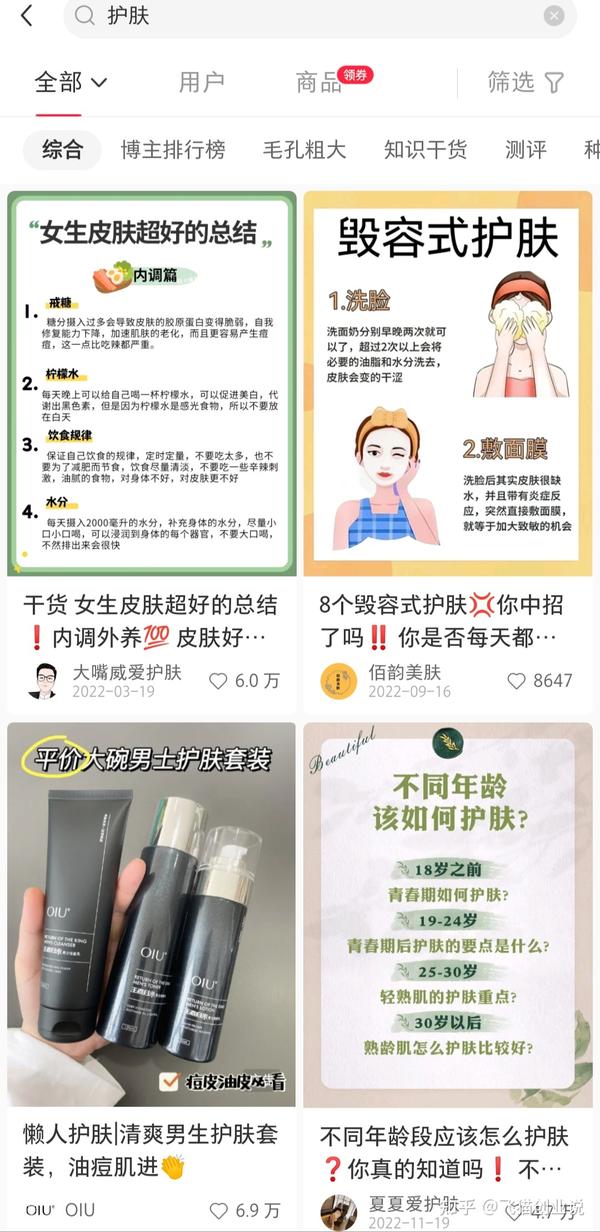Open 佰韵美肤's profile
Screen dimensions: 600x1232
tap(339, 681)
